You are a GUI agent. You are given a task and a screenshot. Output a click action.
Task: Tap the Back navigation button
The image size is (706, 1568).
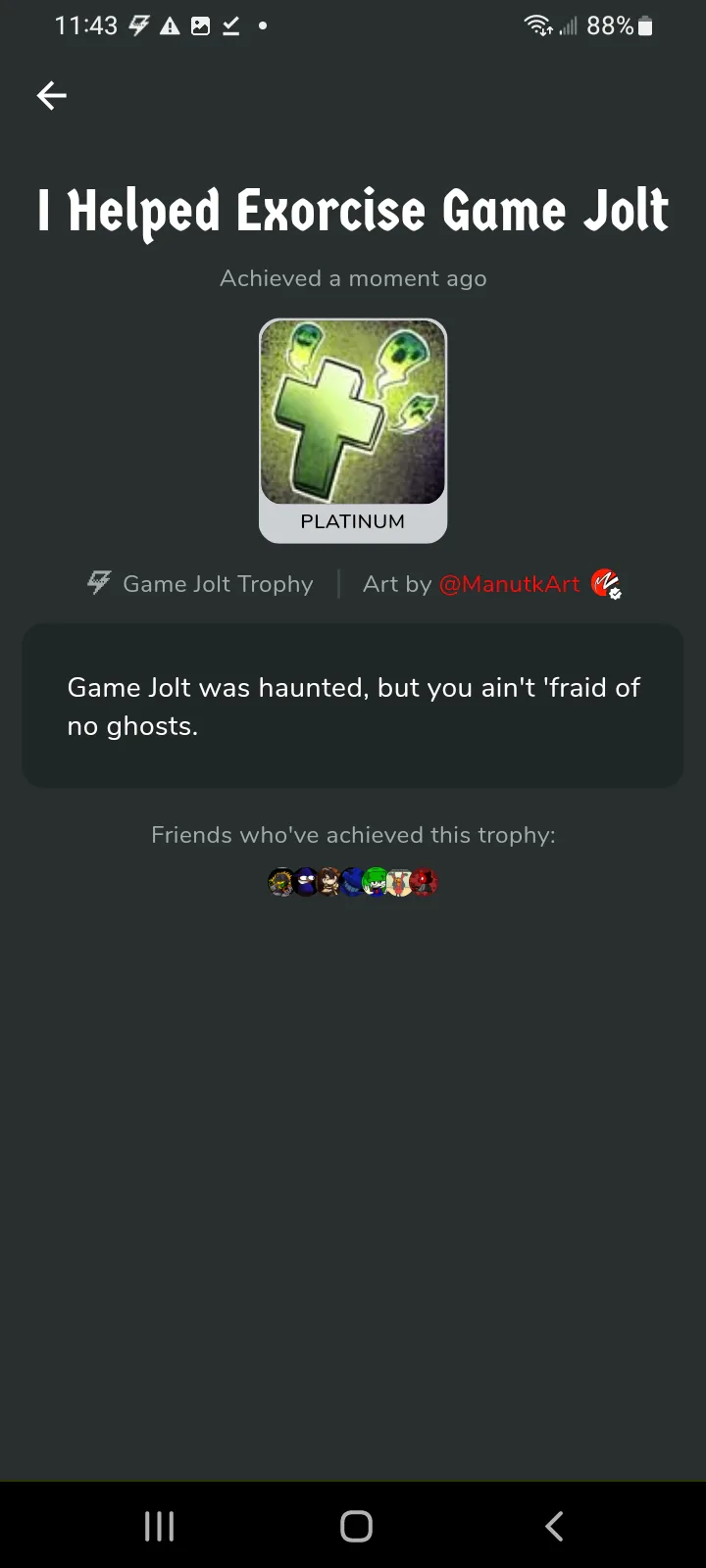[x=553, y=1525]
